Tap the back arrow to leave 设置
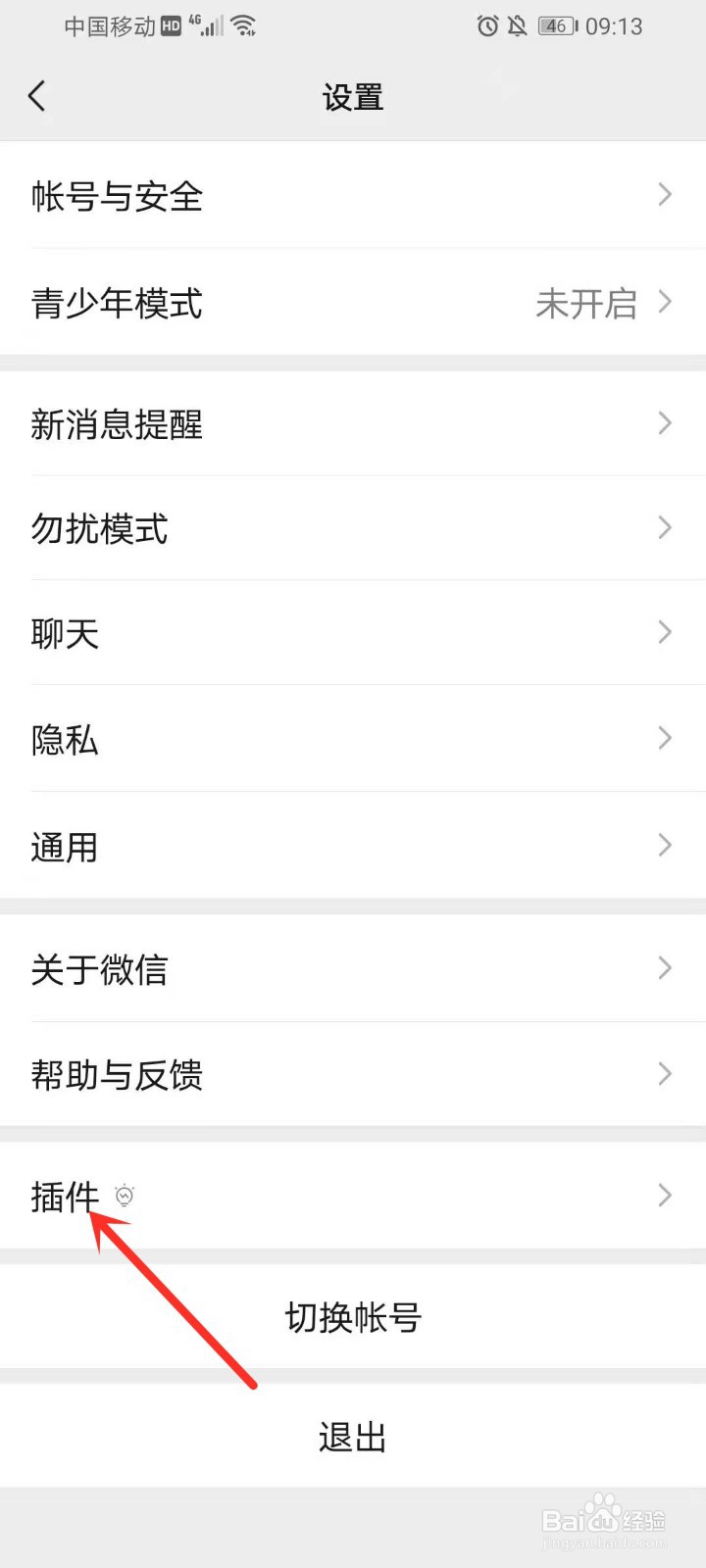This screenshot has height=1568, width=706. [x=37, y=96]
